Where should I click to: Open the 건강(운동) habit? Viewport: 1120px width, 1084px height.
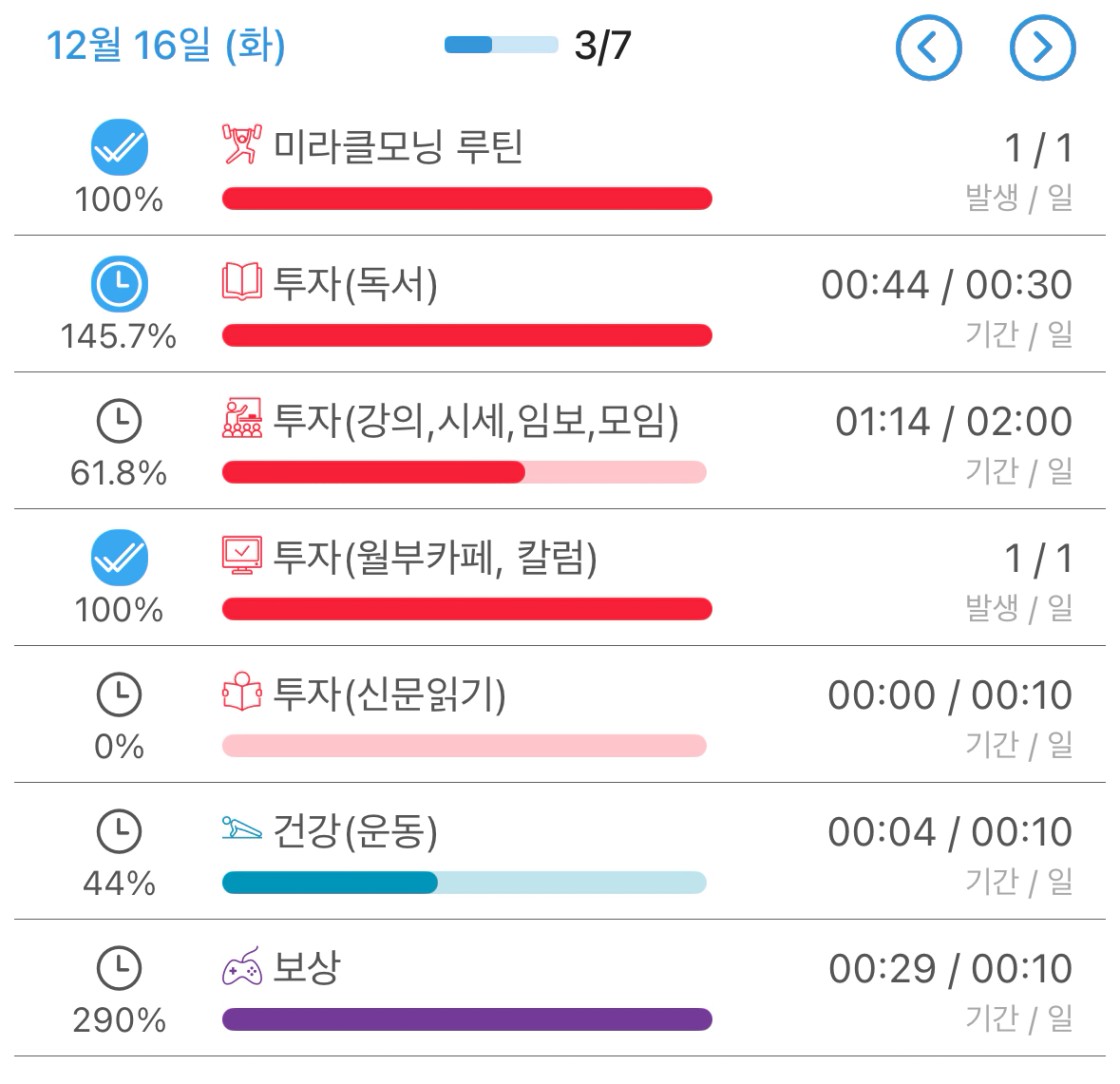355,832
